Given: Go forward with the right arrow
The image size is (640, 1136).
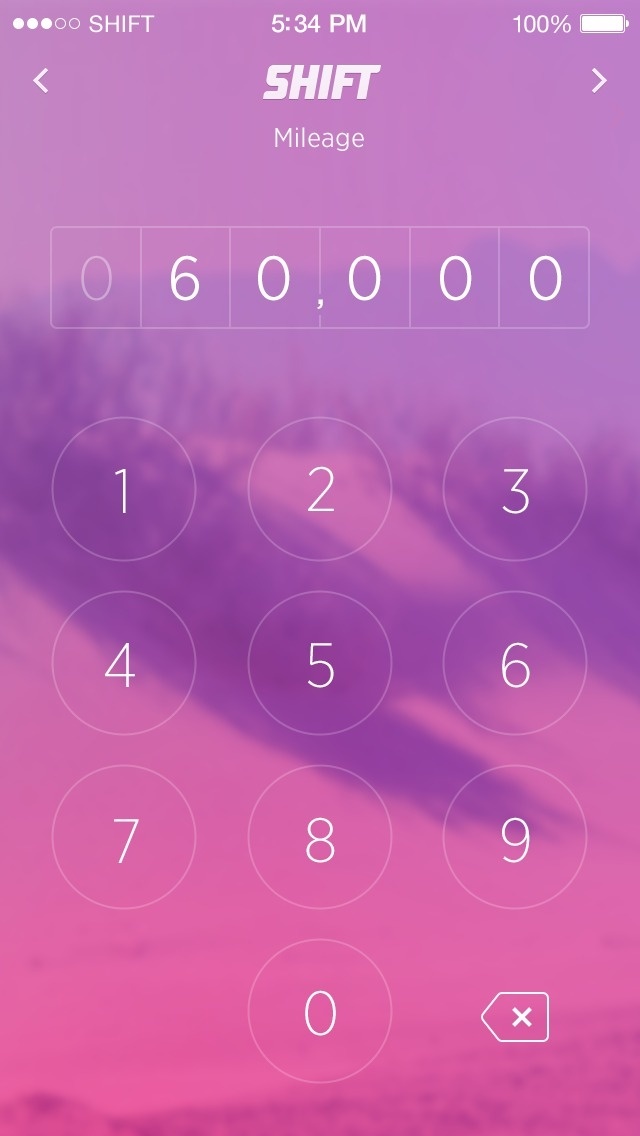Looking at the screenshot, I should click(599, 81).
